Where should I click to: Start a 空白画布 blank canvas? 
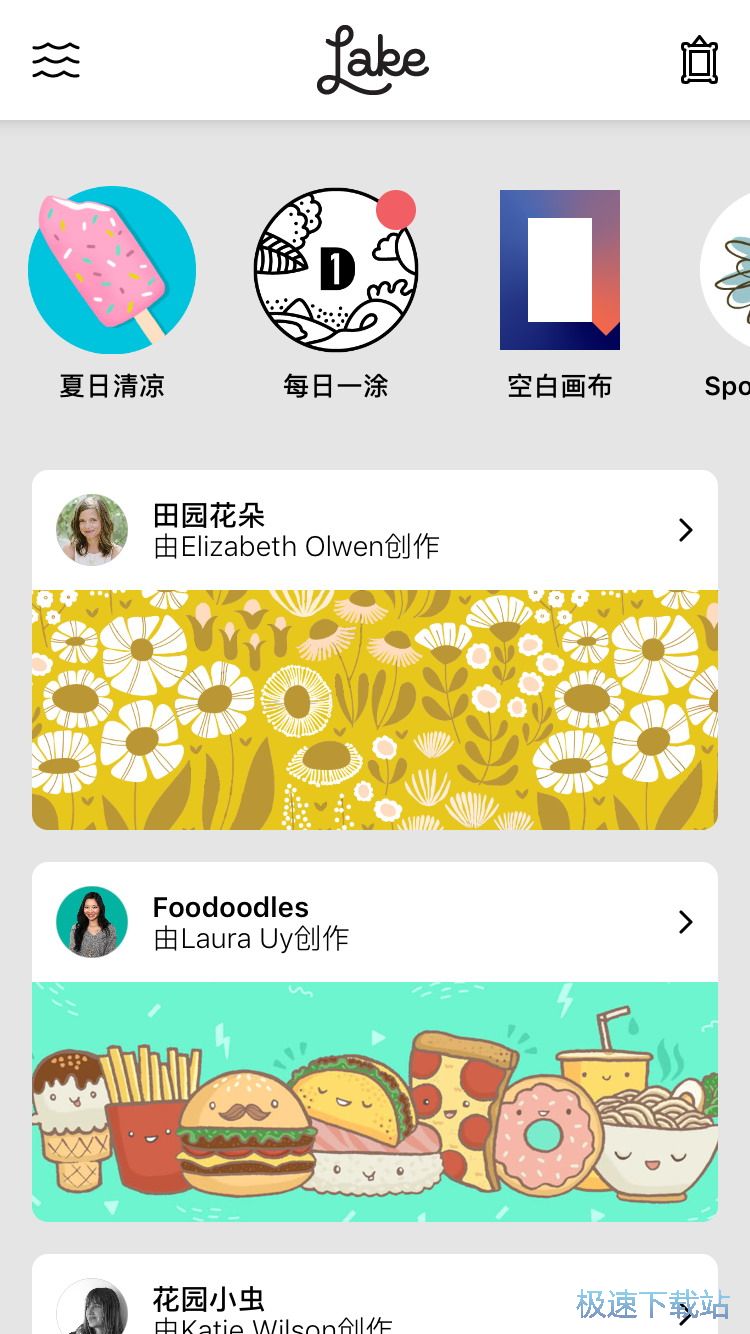click(x=560, y=271)
